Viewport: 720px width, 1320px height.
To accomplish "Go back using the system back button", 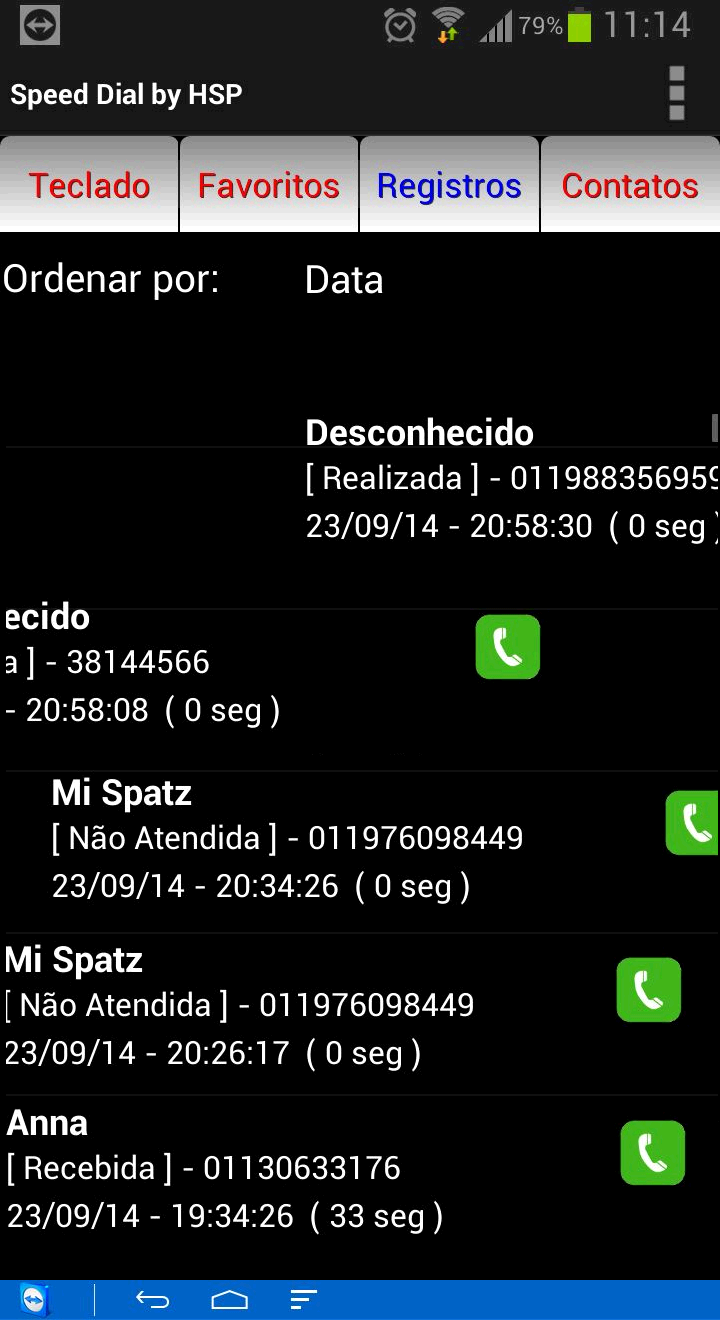I will coord(152,1300).
